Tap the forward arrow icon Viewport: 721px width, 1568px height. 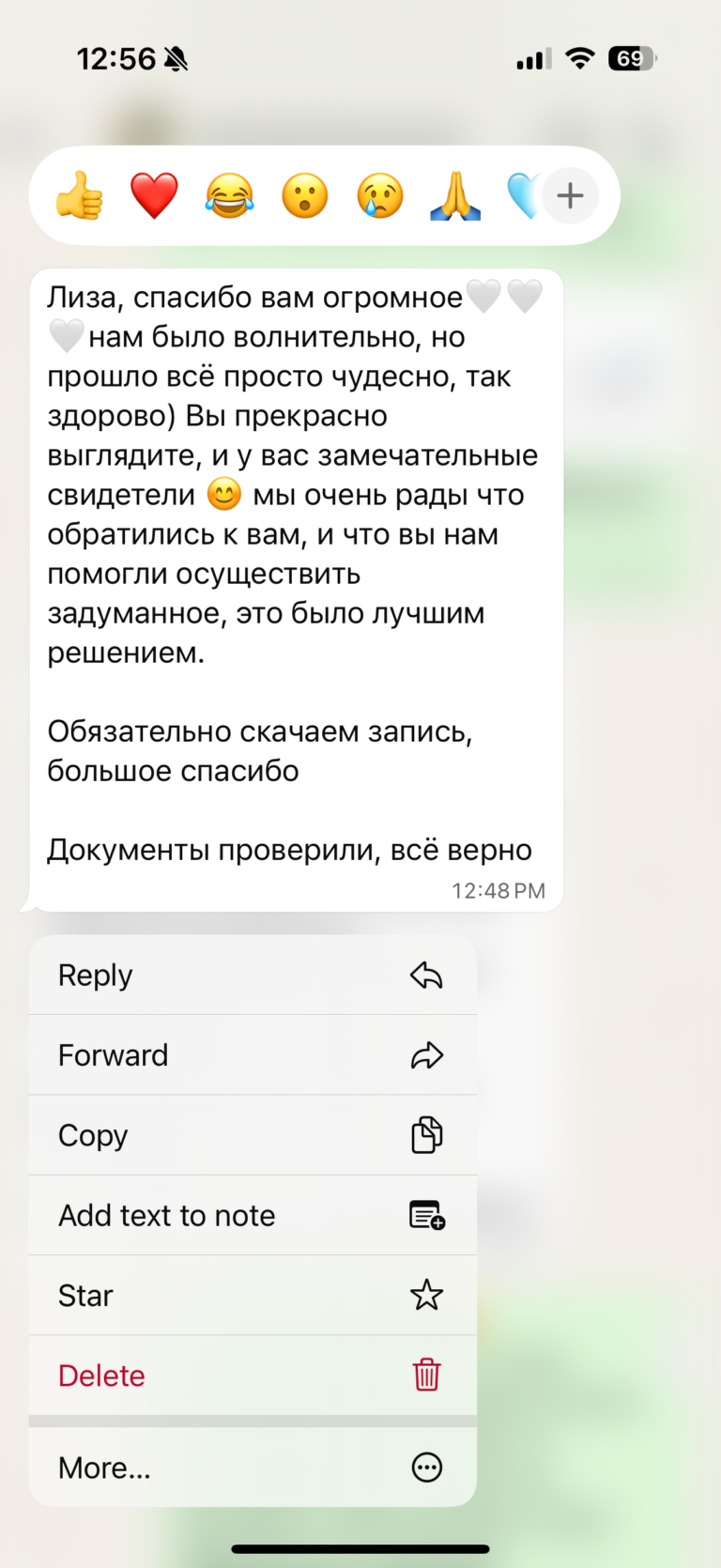click(427, 1054)
